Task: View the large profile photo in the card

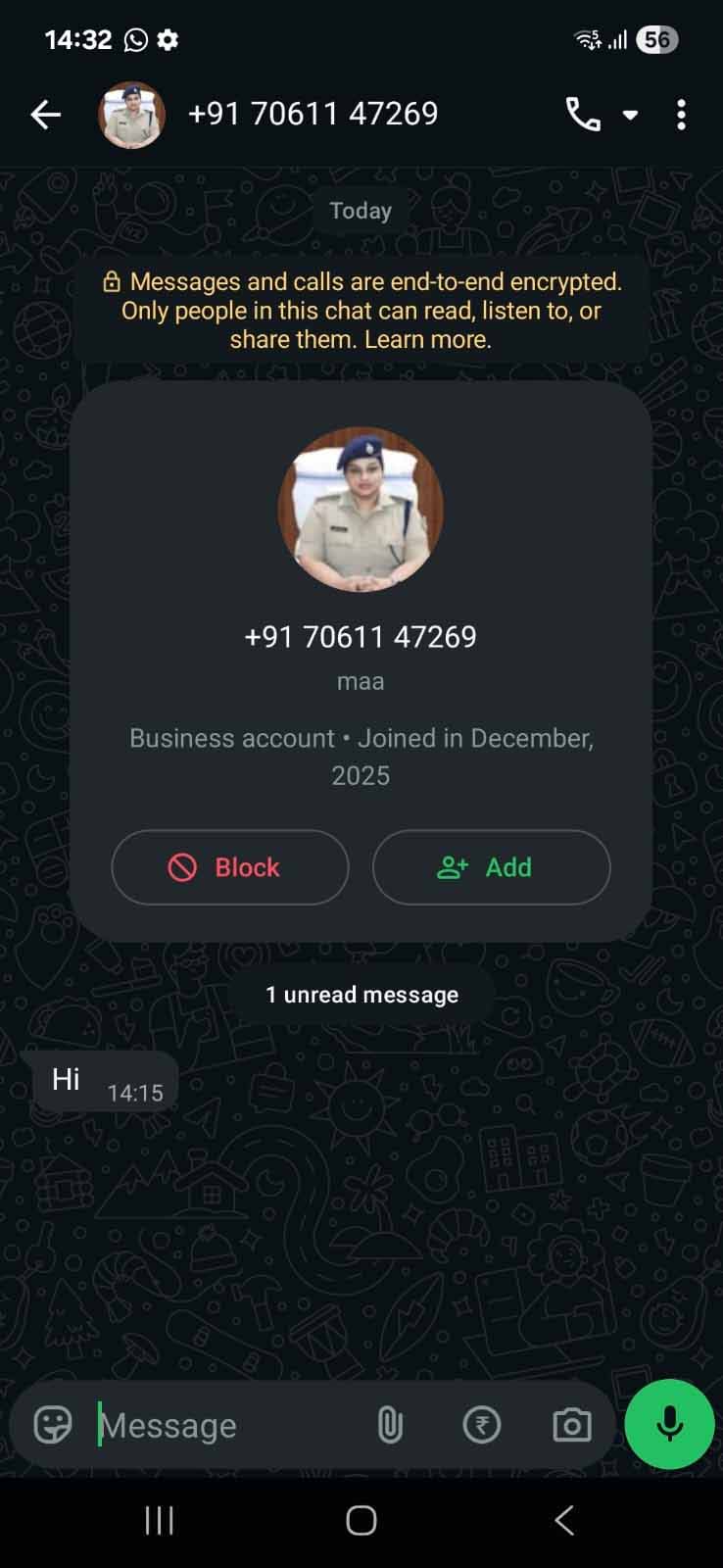Action: pos(361,510)
